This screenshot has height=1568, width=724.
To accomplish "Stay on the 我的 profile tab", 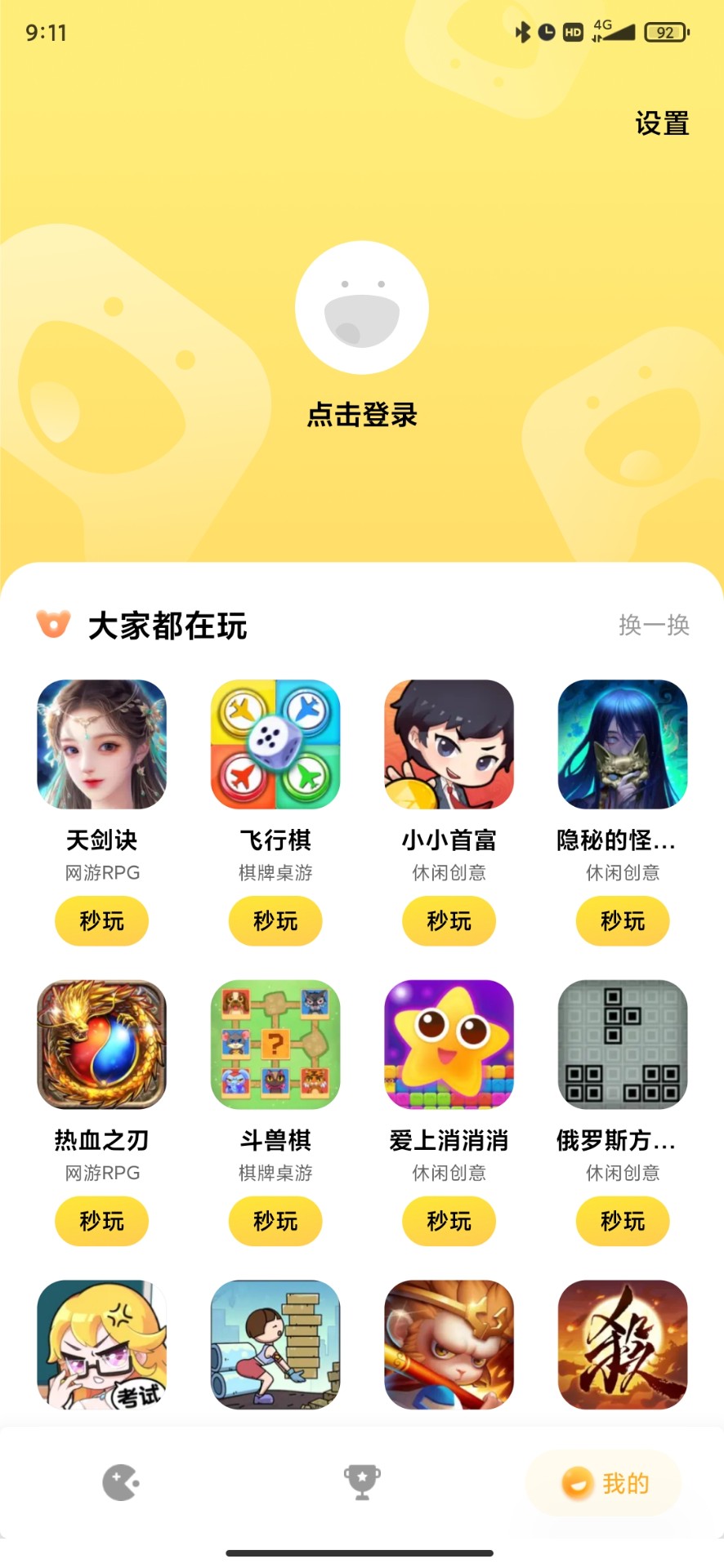I will (x=602, y=1484).
